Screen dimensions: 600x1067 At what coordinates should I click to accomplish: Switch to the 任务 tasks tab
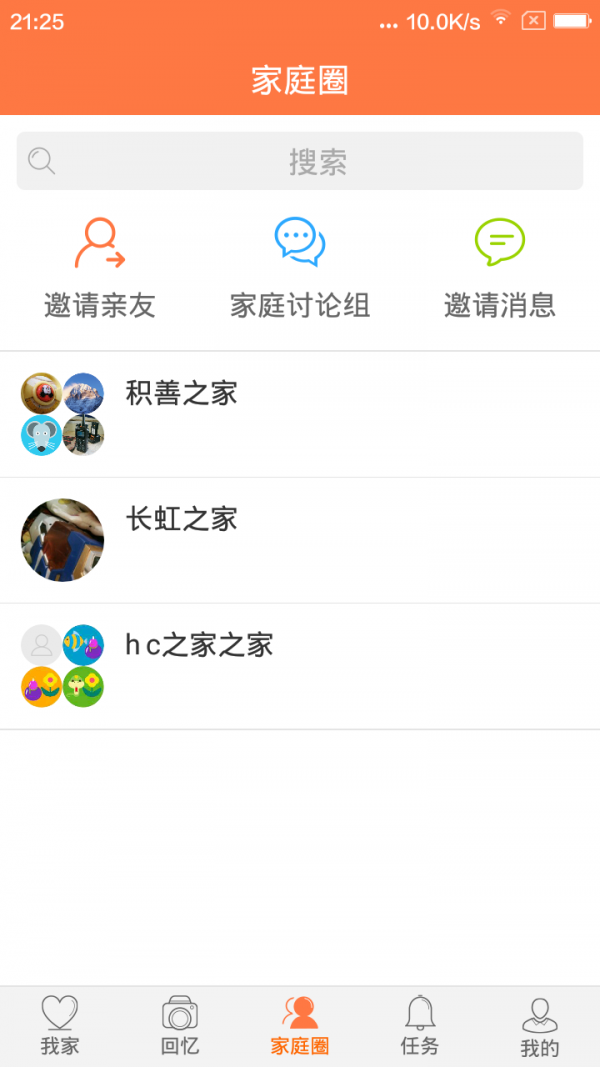[420, 1026]
